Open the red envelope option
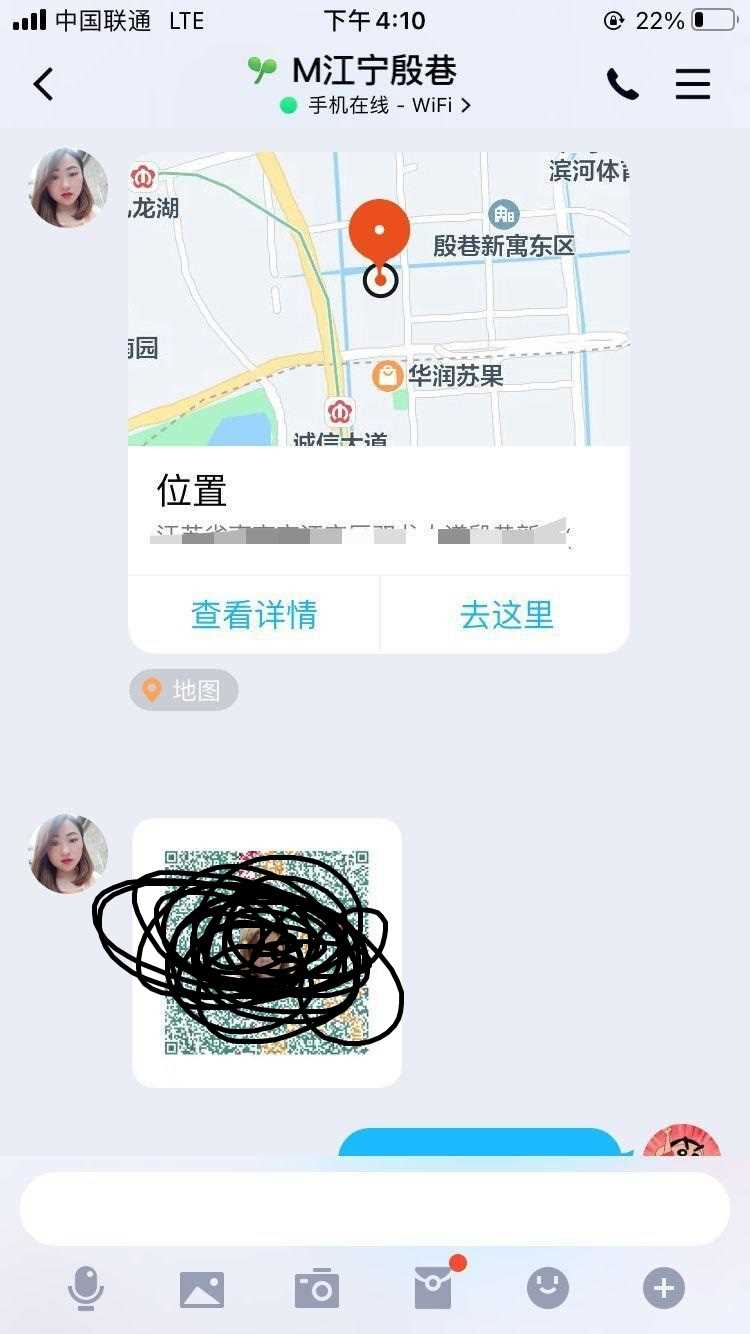The width and height of the screenshot is (750, 1334). pyautogui.click(x=434, y=1287)
